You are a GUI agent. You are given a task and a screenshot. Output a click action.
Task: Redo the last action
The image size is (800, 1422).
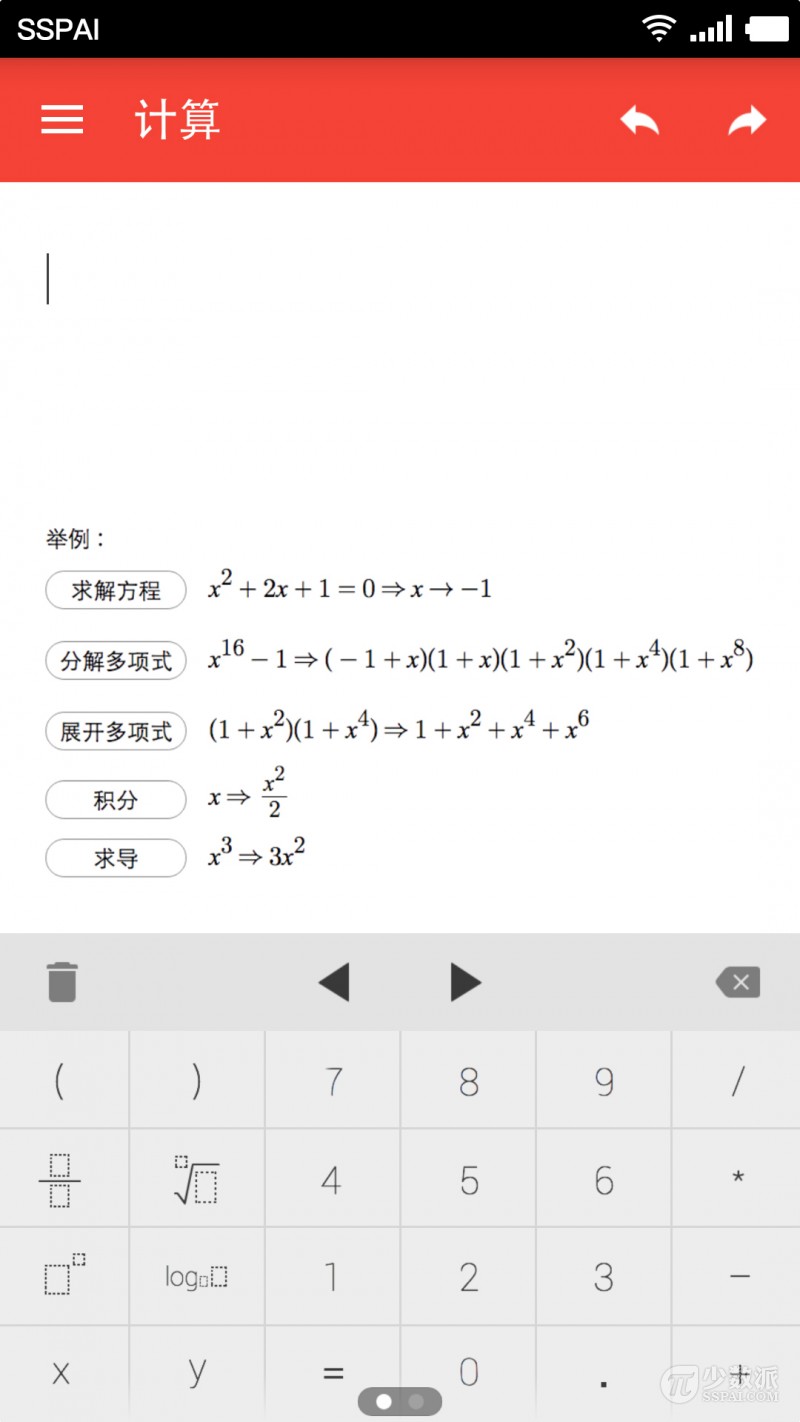click(x=746, y=121)
